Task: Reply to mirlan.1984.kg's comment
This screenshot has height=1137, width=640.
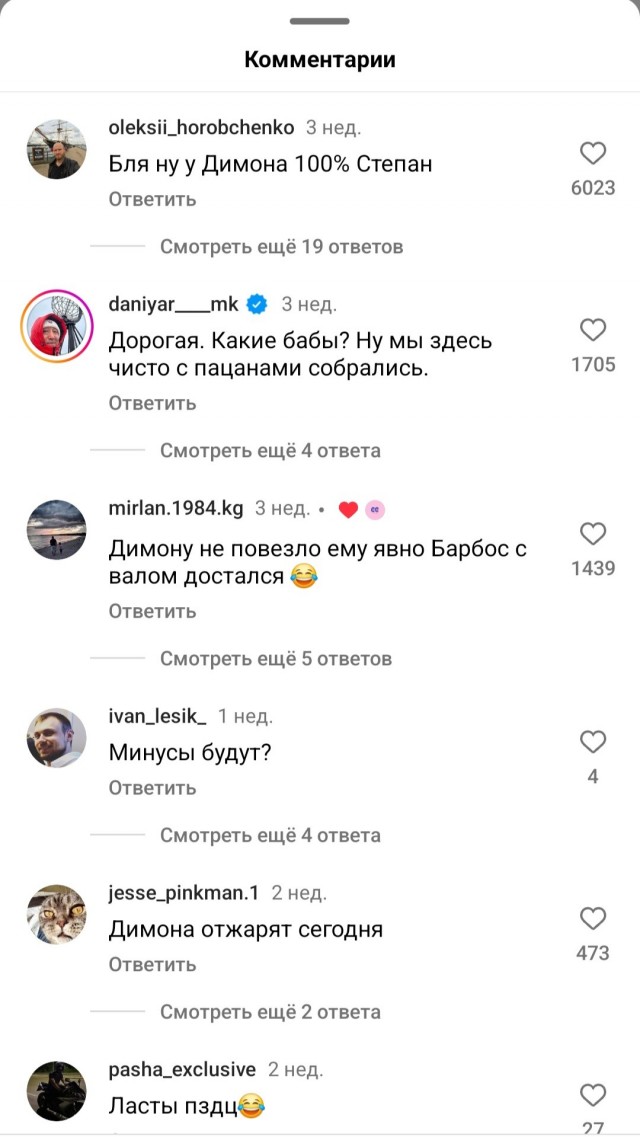Action: tap(152, 611)
